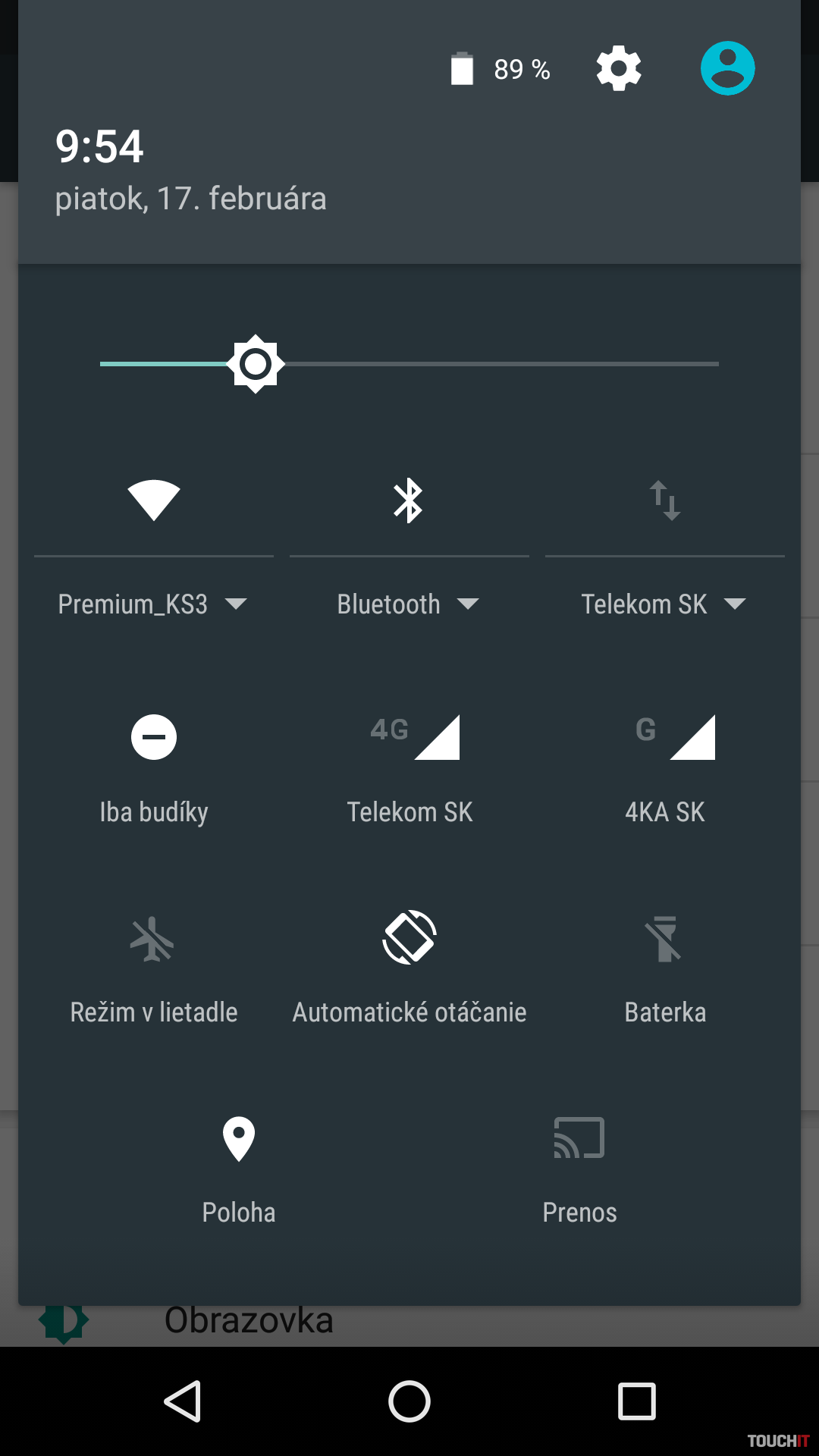Go to the home screen
The height and width of the screenshot is (1456, 819).
pos(409,1401)
